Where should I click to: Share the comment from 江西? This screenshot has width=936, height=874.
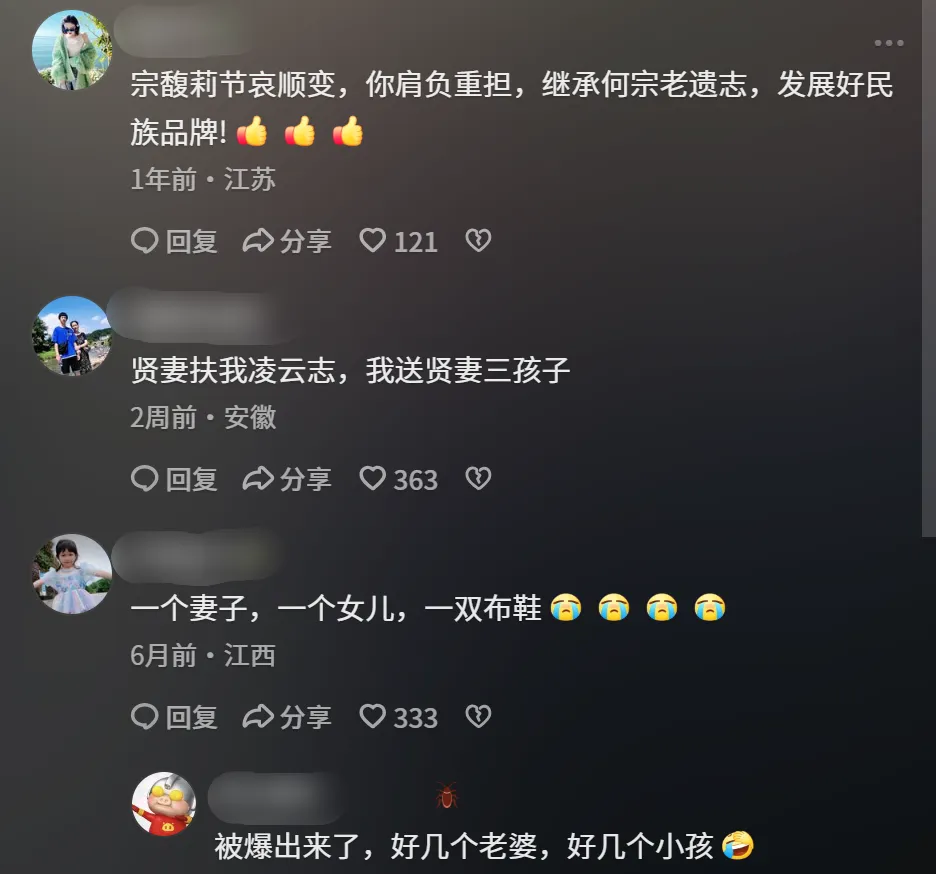[x=287, y=717]
